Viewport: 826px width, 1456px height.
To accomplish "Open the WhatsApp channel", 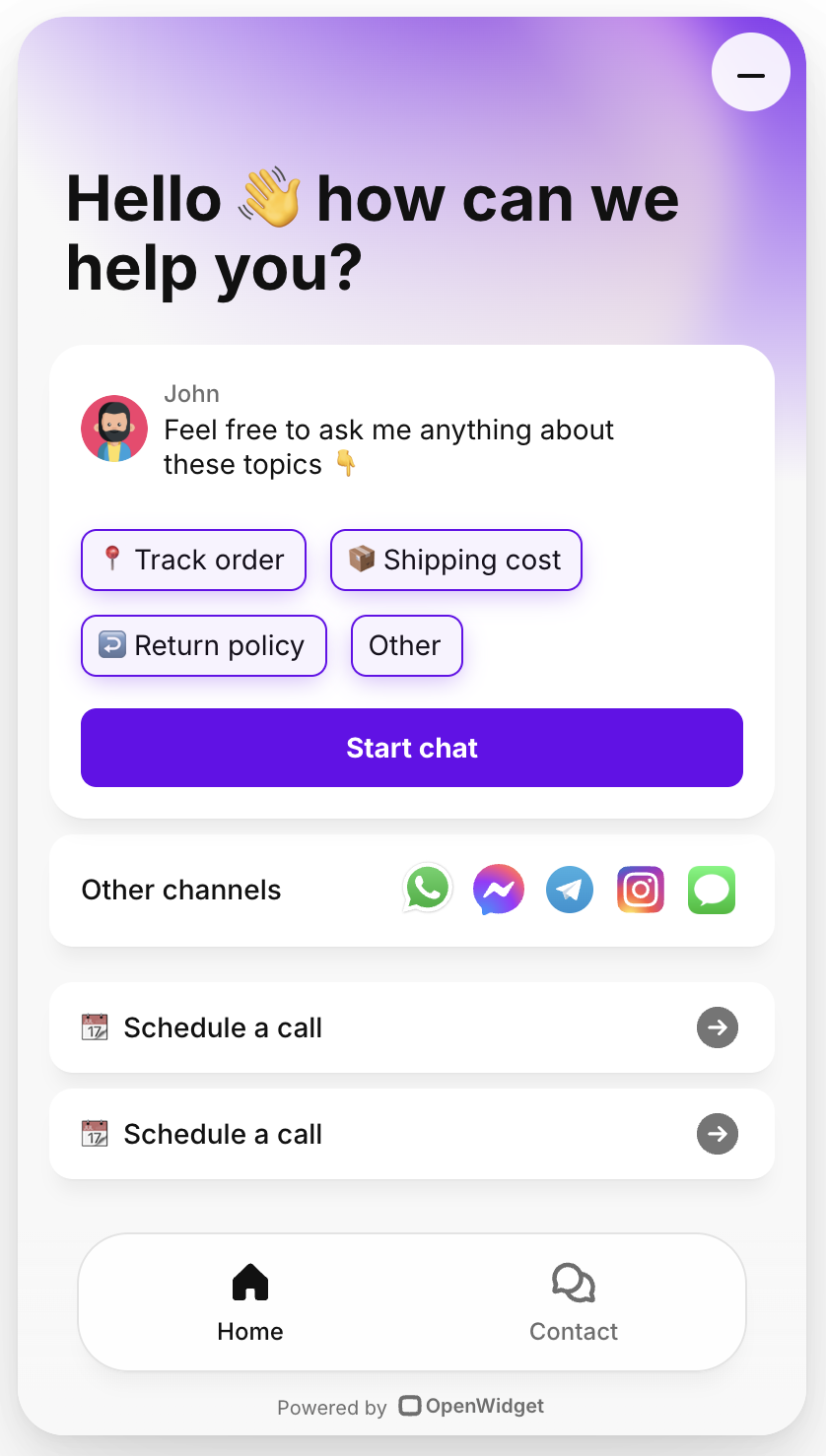I will pos(427,889).
